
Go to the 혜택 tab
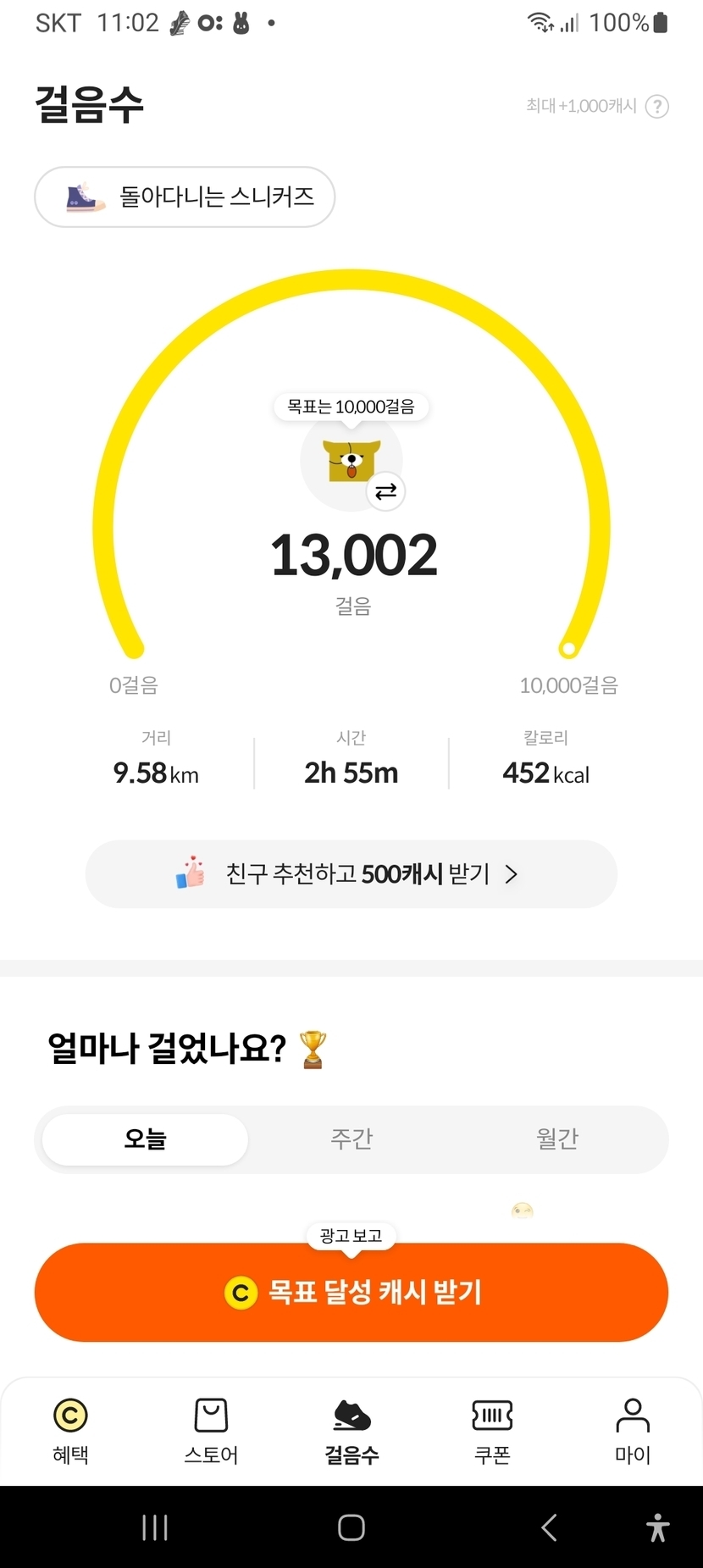tap(70, 1431)
